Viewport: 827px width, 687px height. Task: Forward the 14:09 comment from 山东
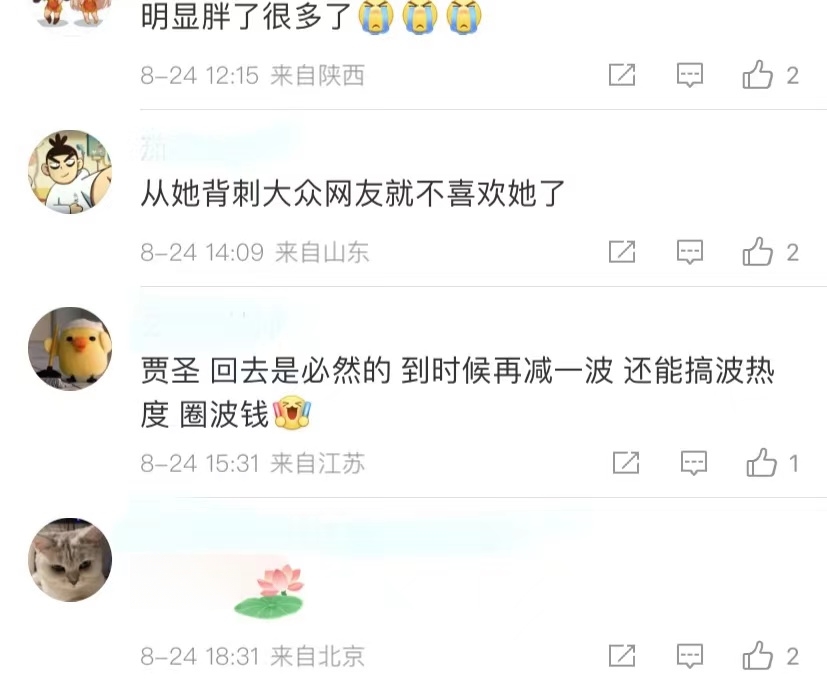(622, 252)
